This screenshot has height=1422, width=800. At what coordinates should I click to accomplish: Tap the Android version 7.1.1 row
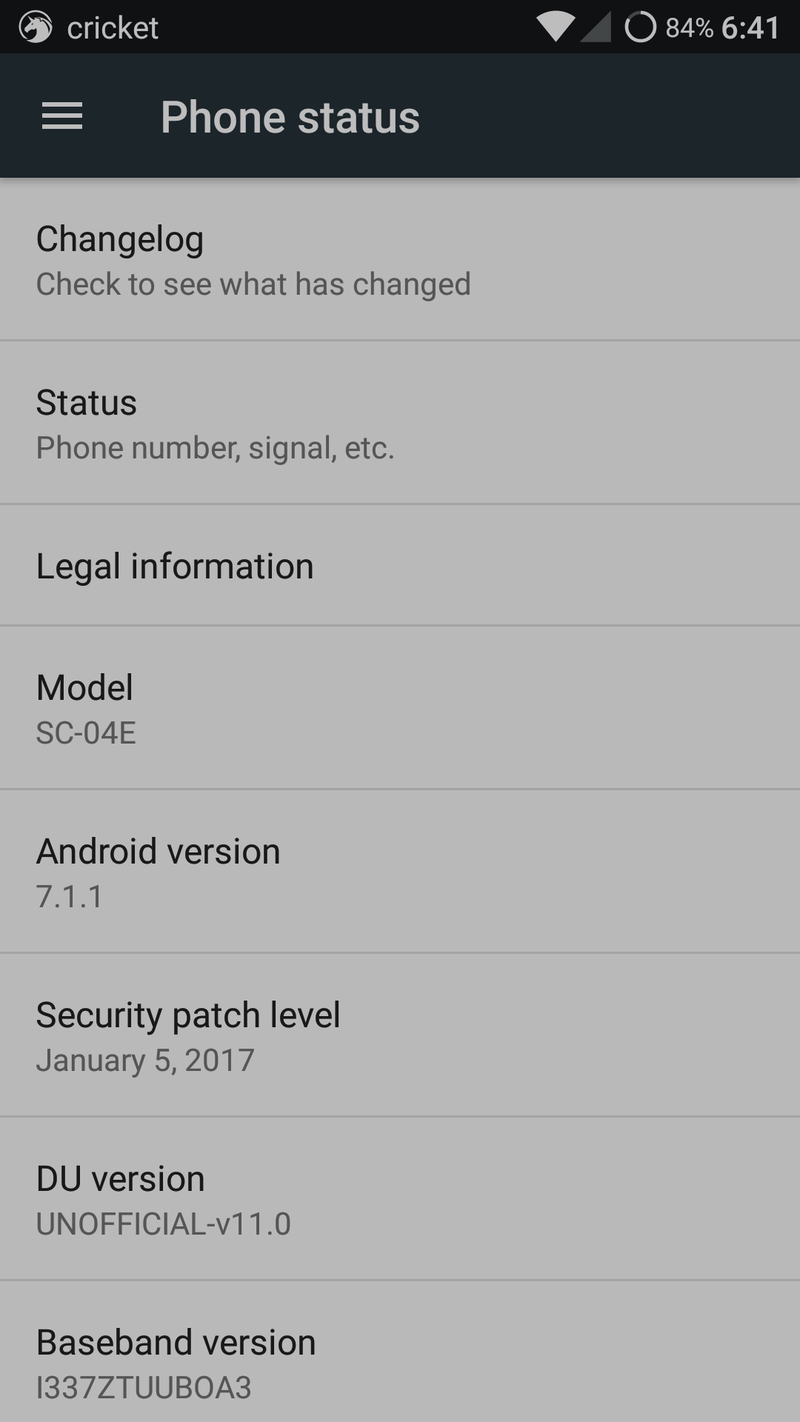point(400,872)
